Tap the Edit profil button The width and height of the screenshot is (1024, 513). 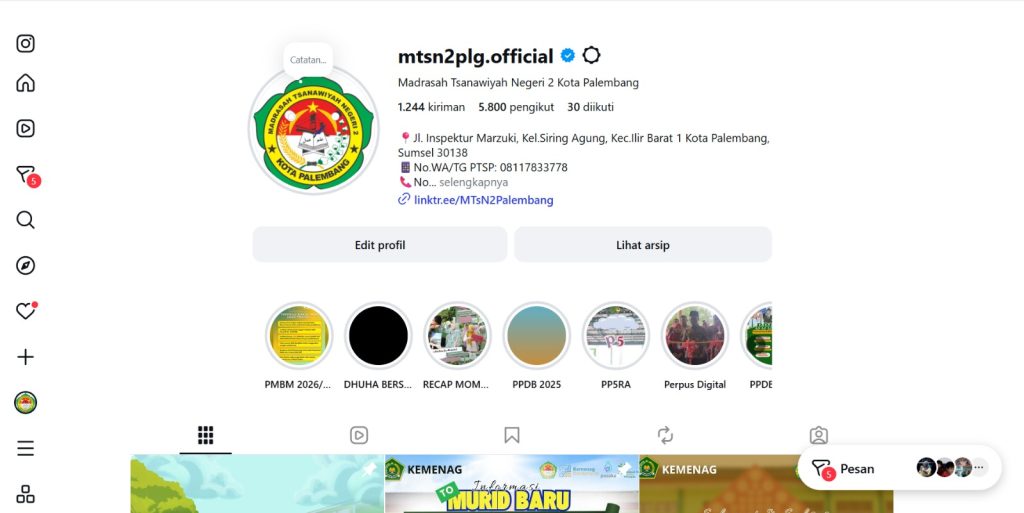click(380, 245)
